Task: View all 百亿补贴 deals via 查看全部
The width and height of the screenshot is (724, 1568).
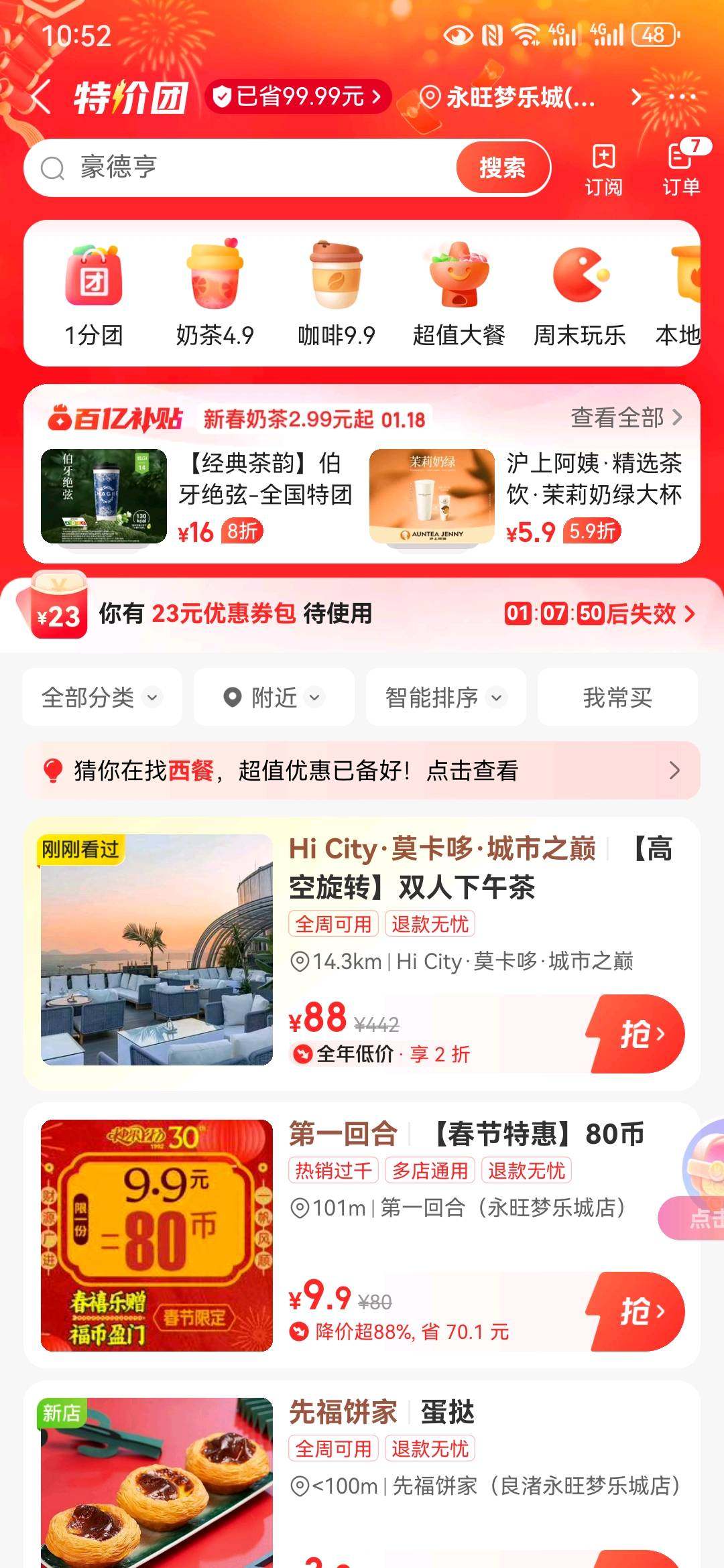Action: click(x=626, y=417)
